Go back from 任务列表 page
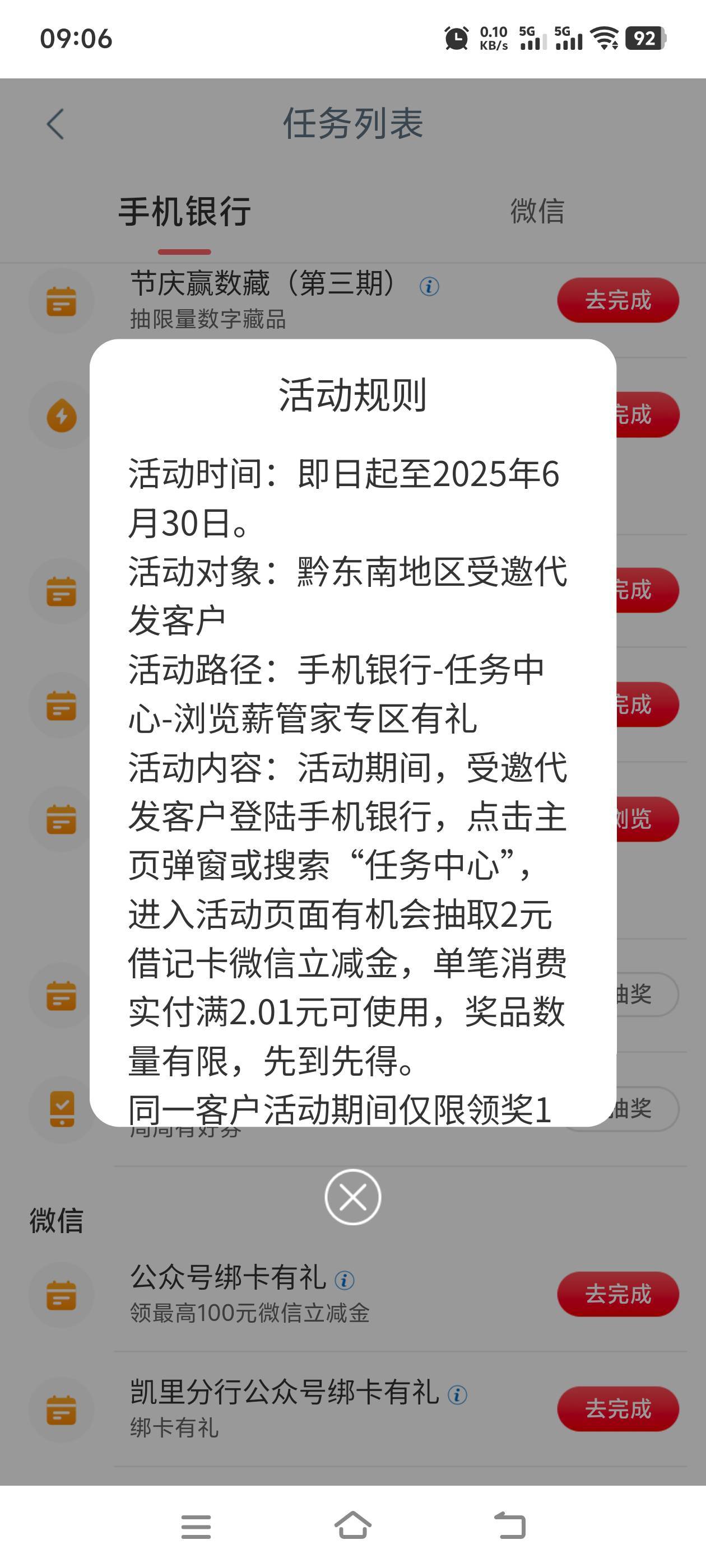The width and height of the screenshot is (706, 1568). [x=55, y=124]
